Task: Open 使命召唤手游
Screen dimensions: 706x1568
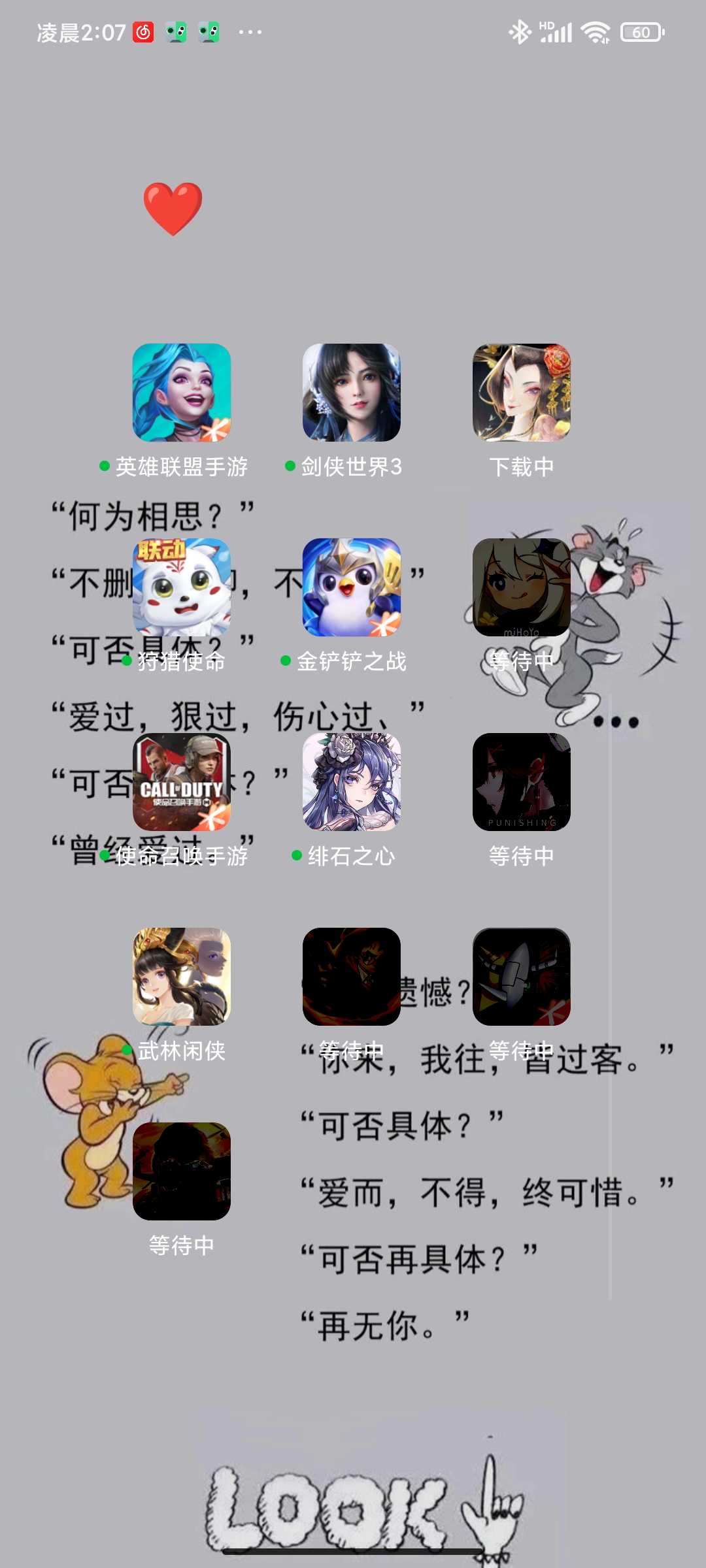Action: 182,782
